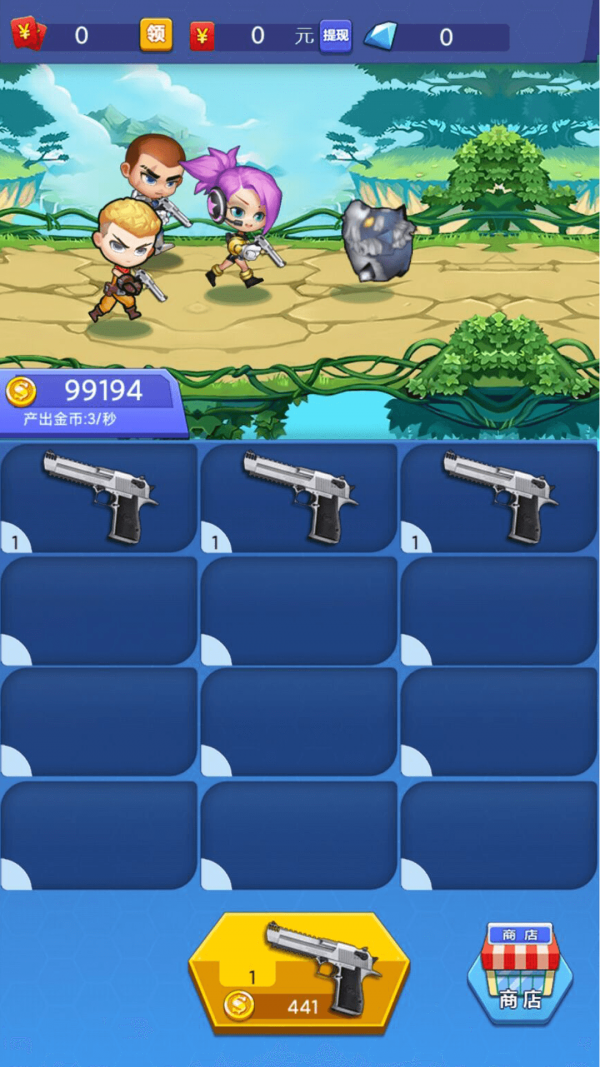This screenshot has height=1067, width=600.
Task: Tap the yellow 领 claim button
Action: pyautogui.click(x=155, y=35)
